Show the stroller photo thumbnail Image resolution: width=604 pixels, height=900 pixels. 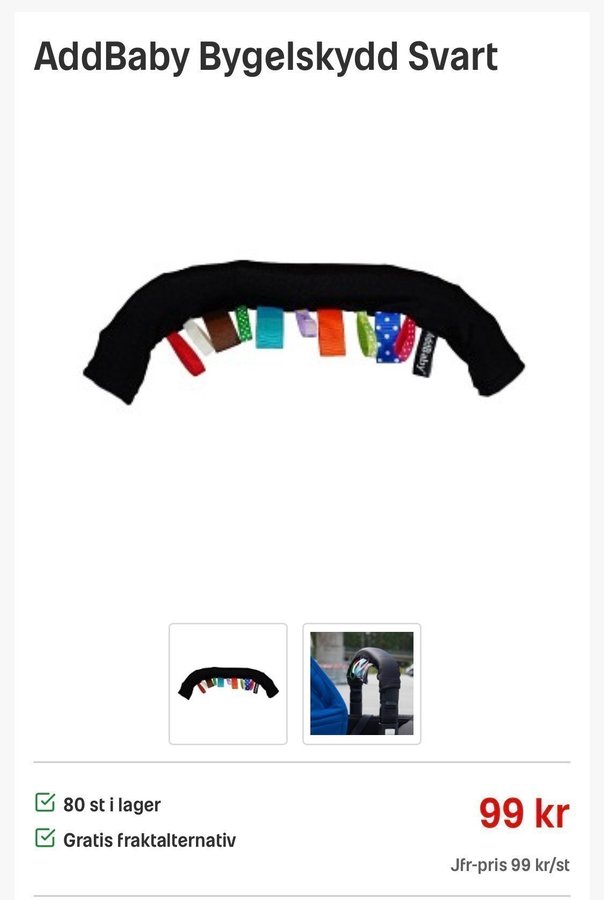[x=361, y=684]
